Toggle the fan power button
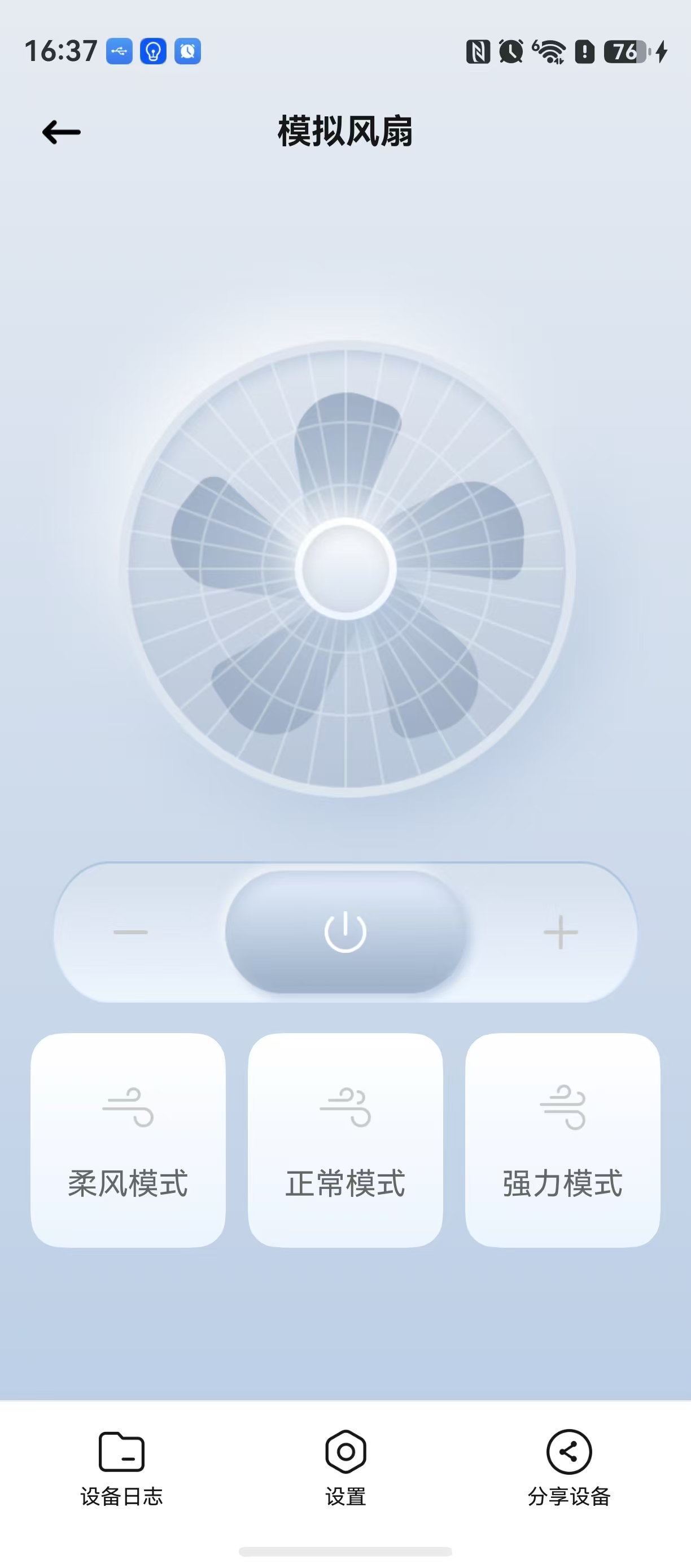This screenshot has height=1568, width=691. click(345, 931)
